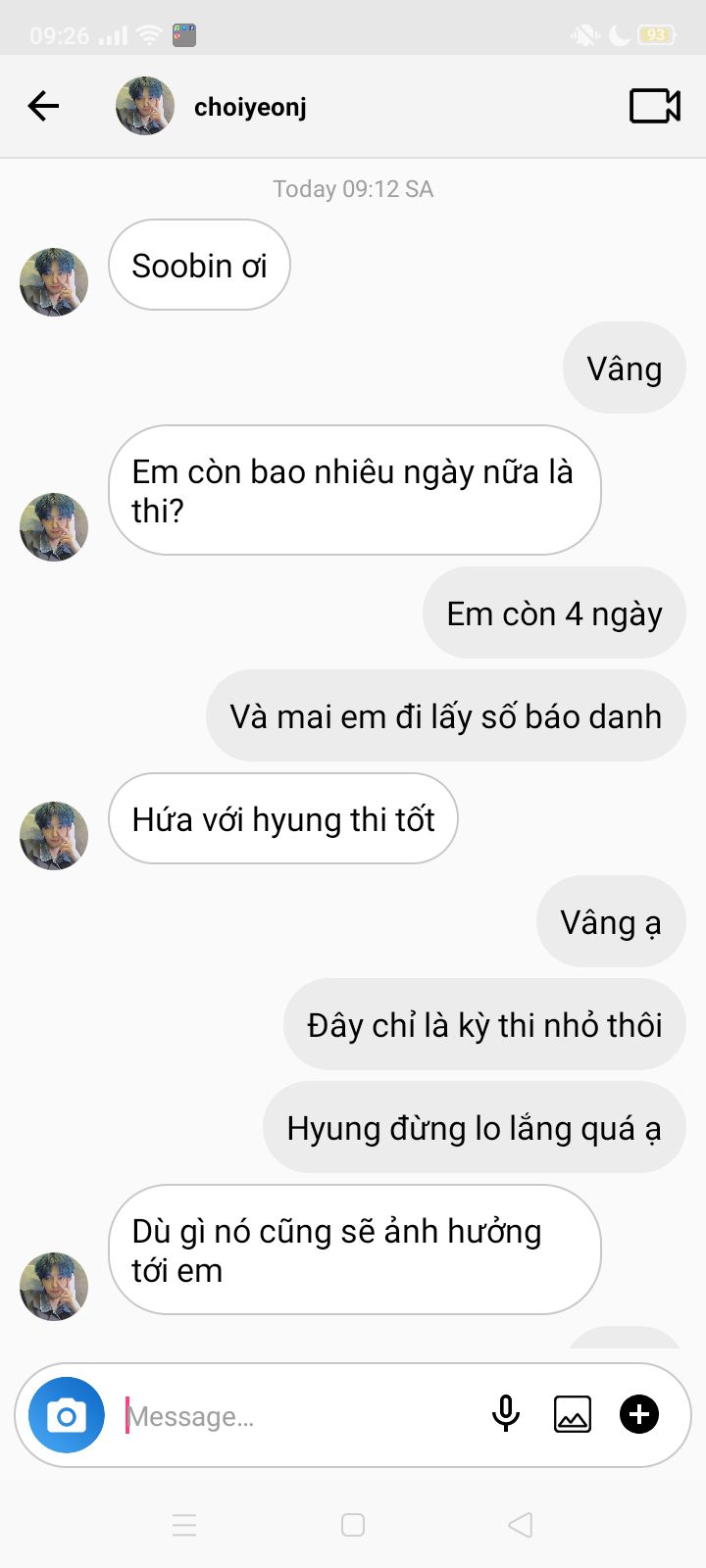This screenshot has height=1568, width=706.
Task: Open recent apps from the navigation bar
Action: [x=184, y=1525]
